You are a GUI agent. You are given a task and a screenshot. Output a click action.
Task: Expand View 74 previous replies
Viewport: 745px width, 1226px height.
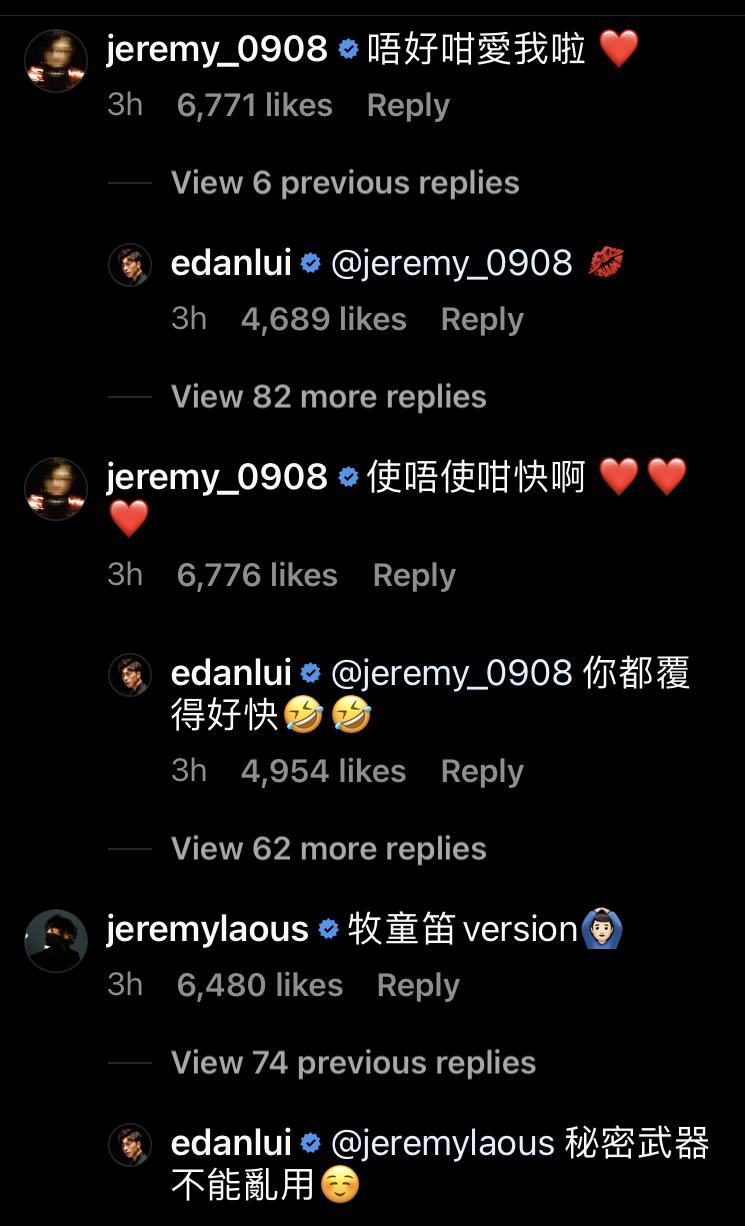[353, 1063]
